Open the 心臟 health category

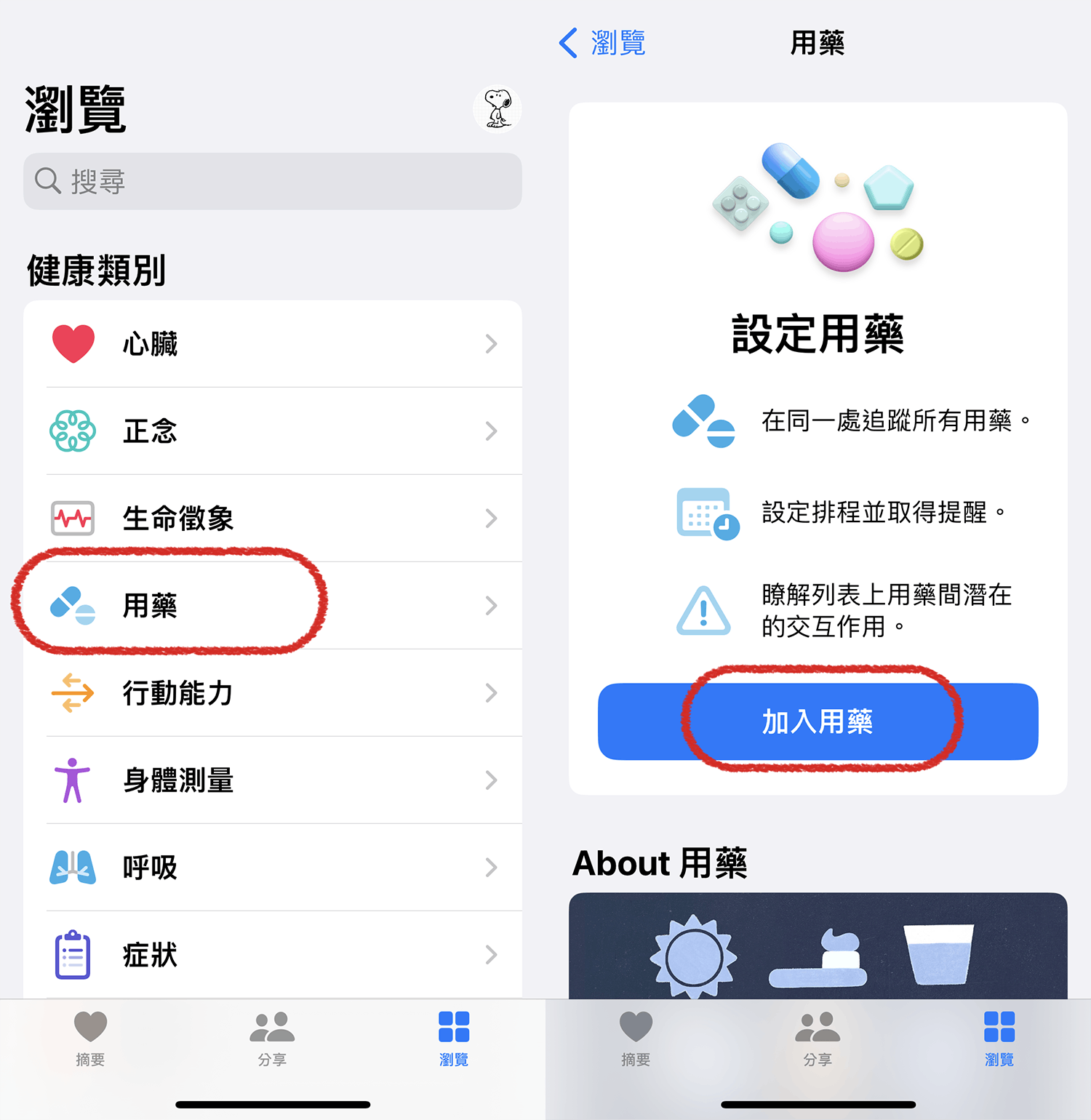[x=273, y=343]
